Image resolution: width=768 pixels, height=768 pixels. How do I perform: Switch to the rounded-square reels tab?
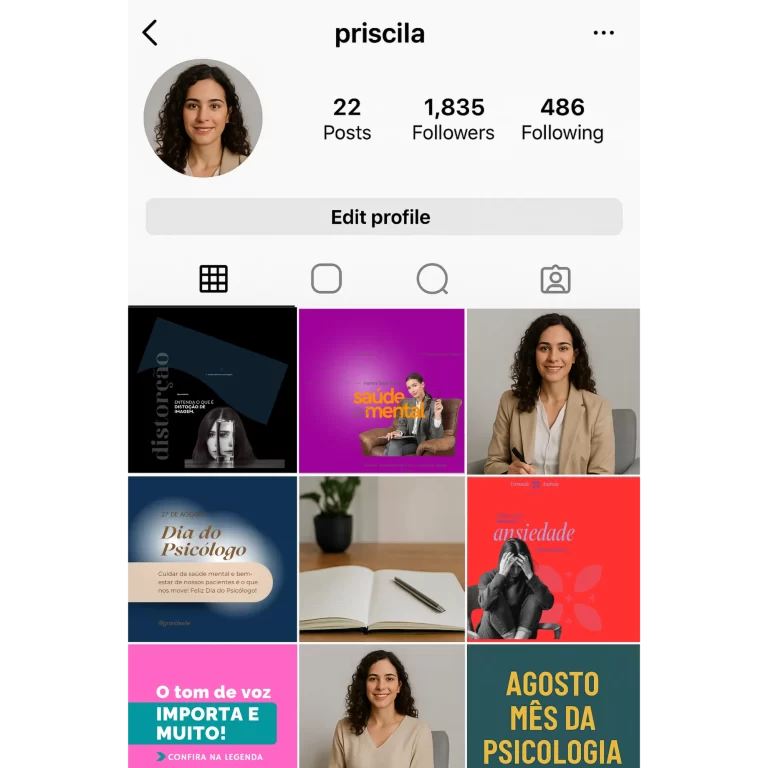click(326, 279)
